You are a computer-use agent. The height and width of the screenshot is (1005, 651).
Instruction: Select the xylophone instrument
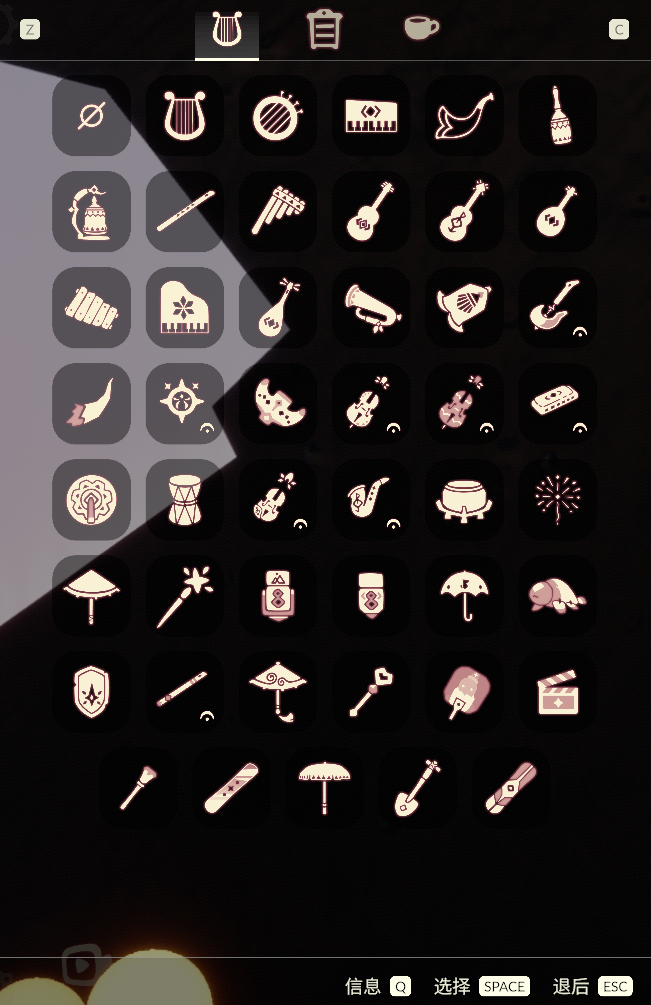91,307
